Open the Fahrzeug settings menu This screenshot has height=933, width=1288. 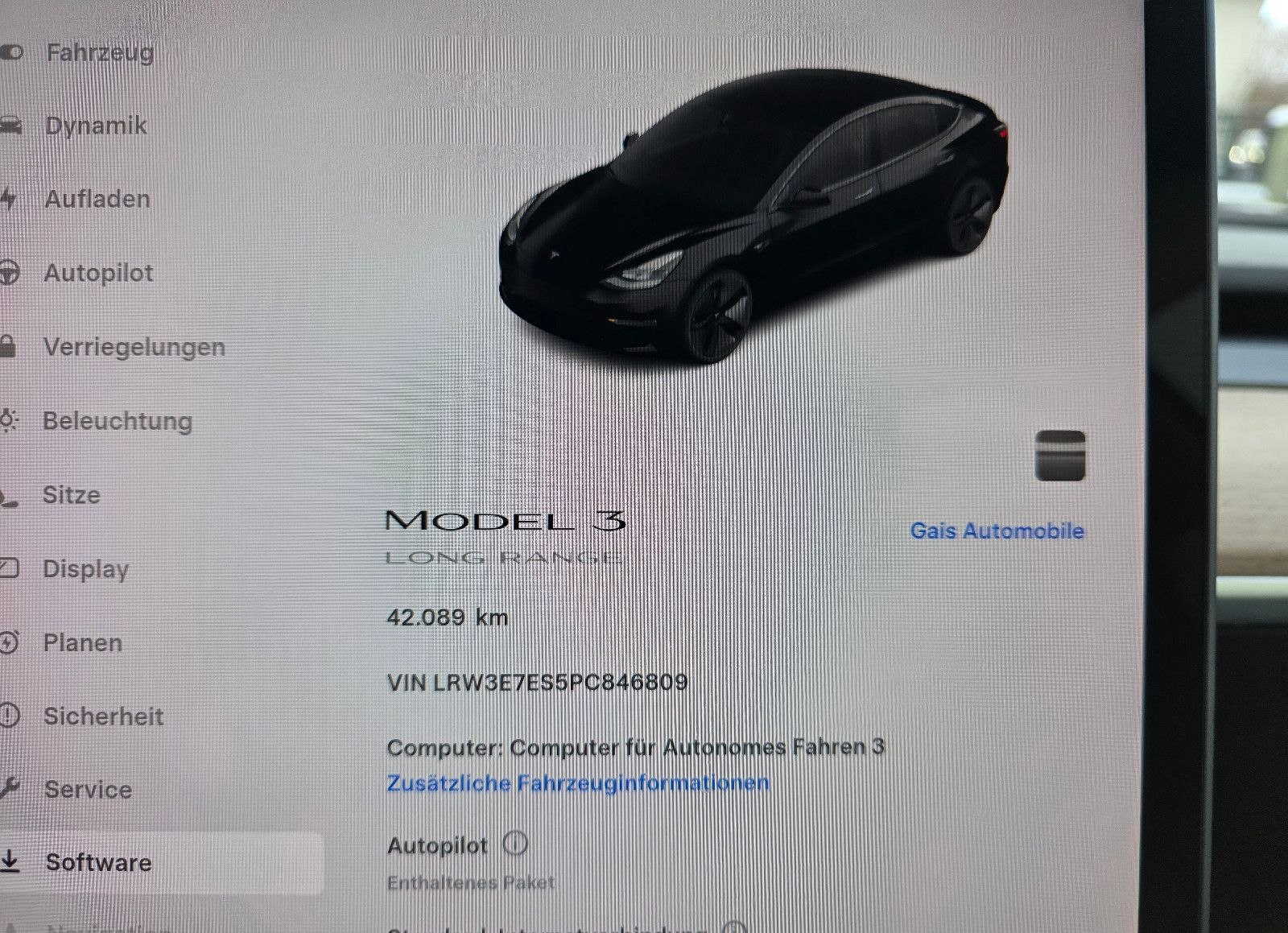click(x=99, y=53)
